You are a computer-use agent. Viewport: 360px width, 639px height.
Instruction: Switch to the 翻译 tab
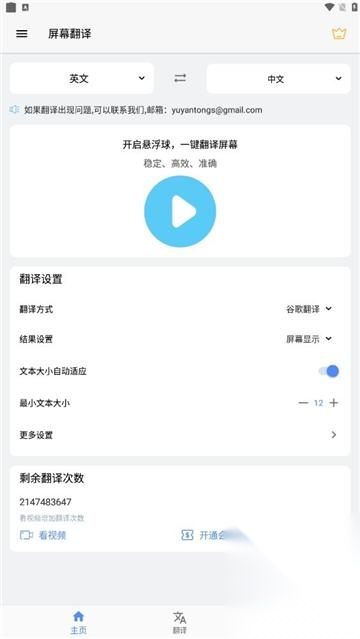tap(179, 622)
